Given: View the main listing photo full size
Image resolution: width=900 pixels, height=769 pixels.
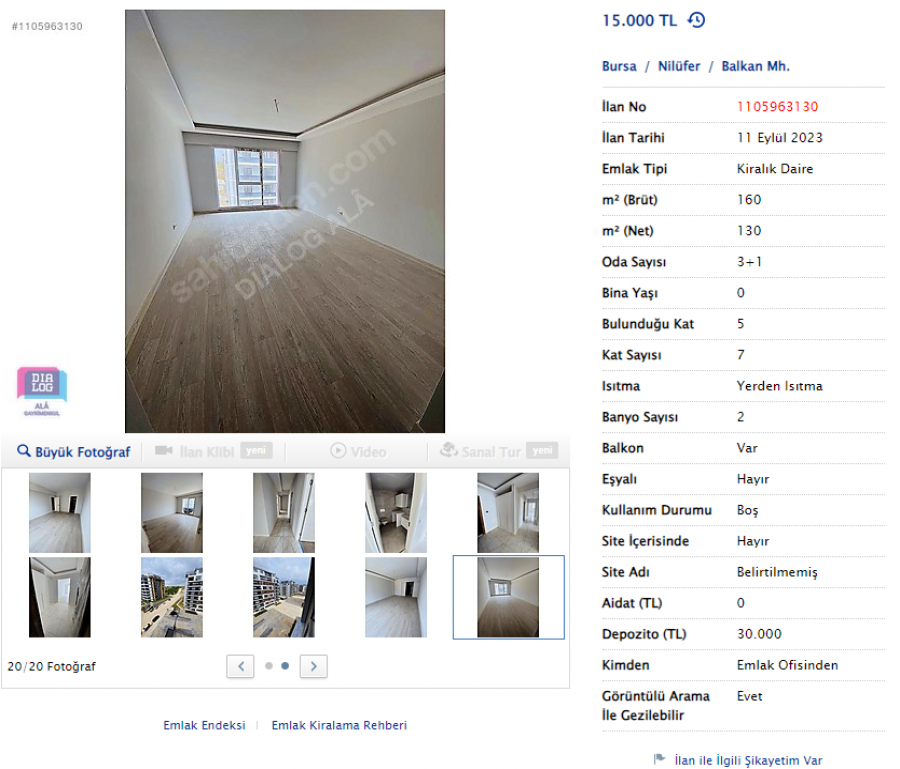Looking at the screenshot, I should pos(284,221).
